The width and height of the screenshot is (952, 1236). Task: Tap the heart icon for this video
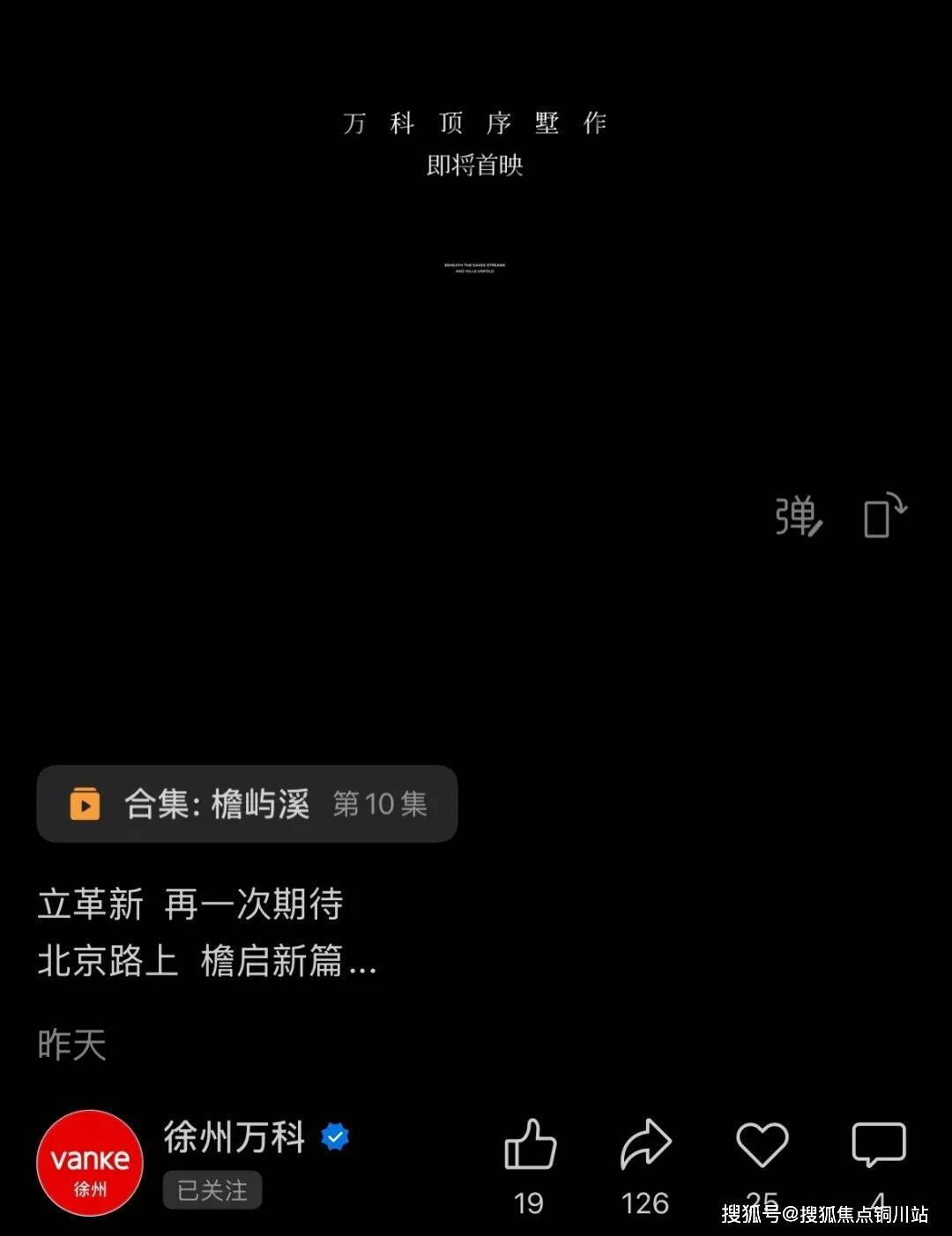[x=762, y=1145]
